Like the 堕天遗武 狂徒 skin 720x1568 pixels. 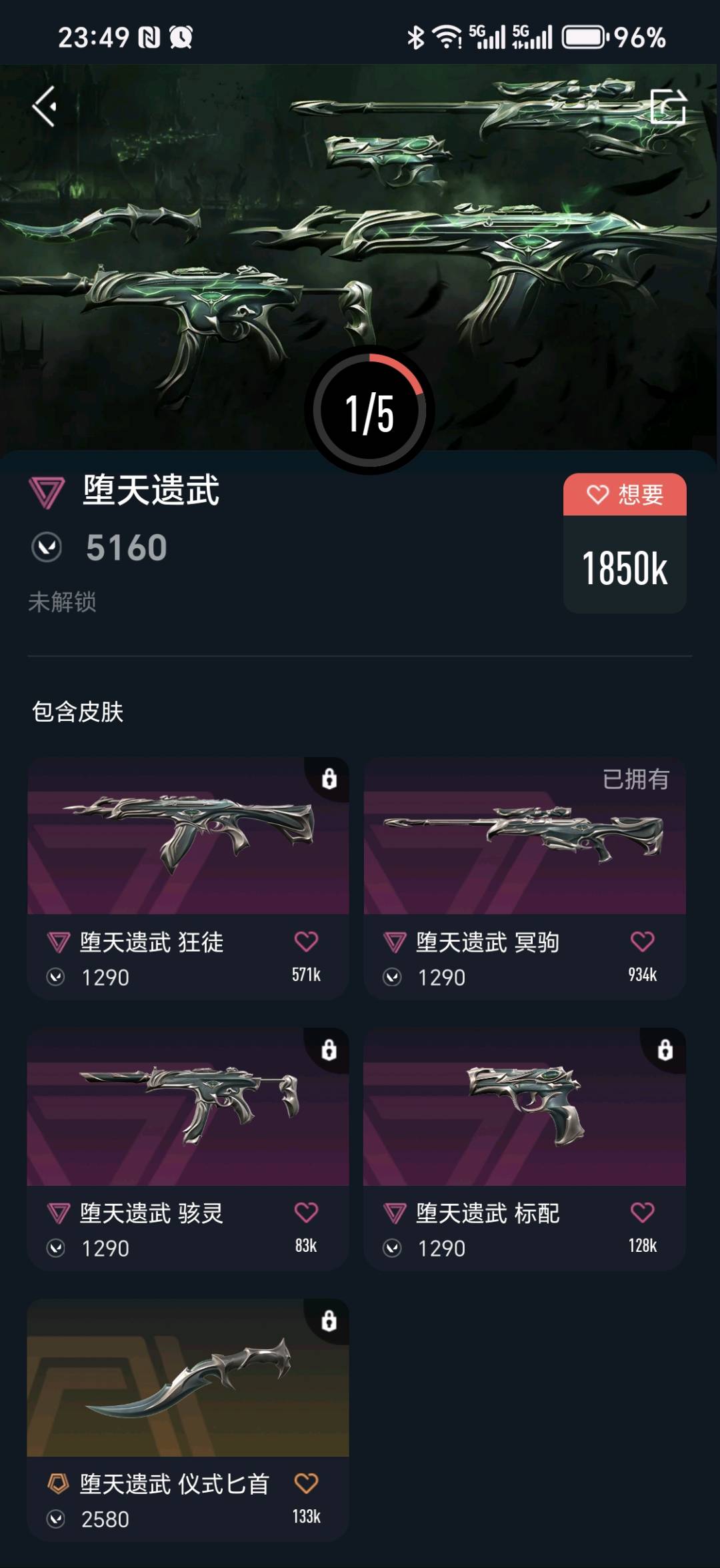point(306,942)
